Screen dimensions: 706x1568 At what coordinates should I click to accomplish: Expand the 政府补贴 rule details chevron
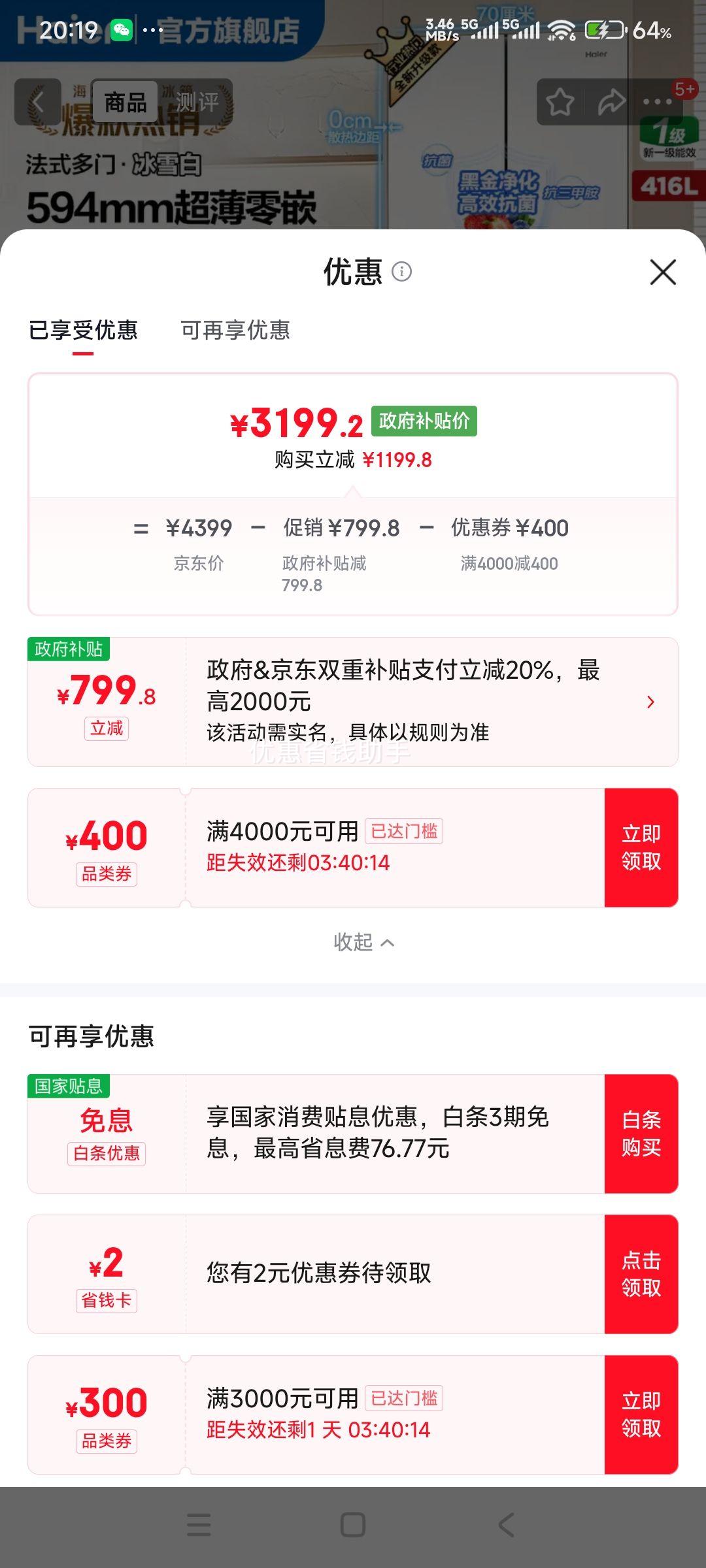[650, 702]
